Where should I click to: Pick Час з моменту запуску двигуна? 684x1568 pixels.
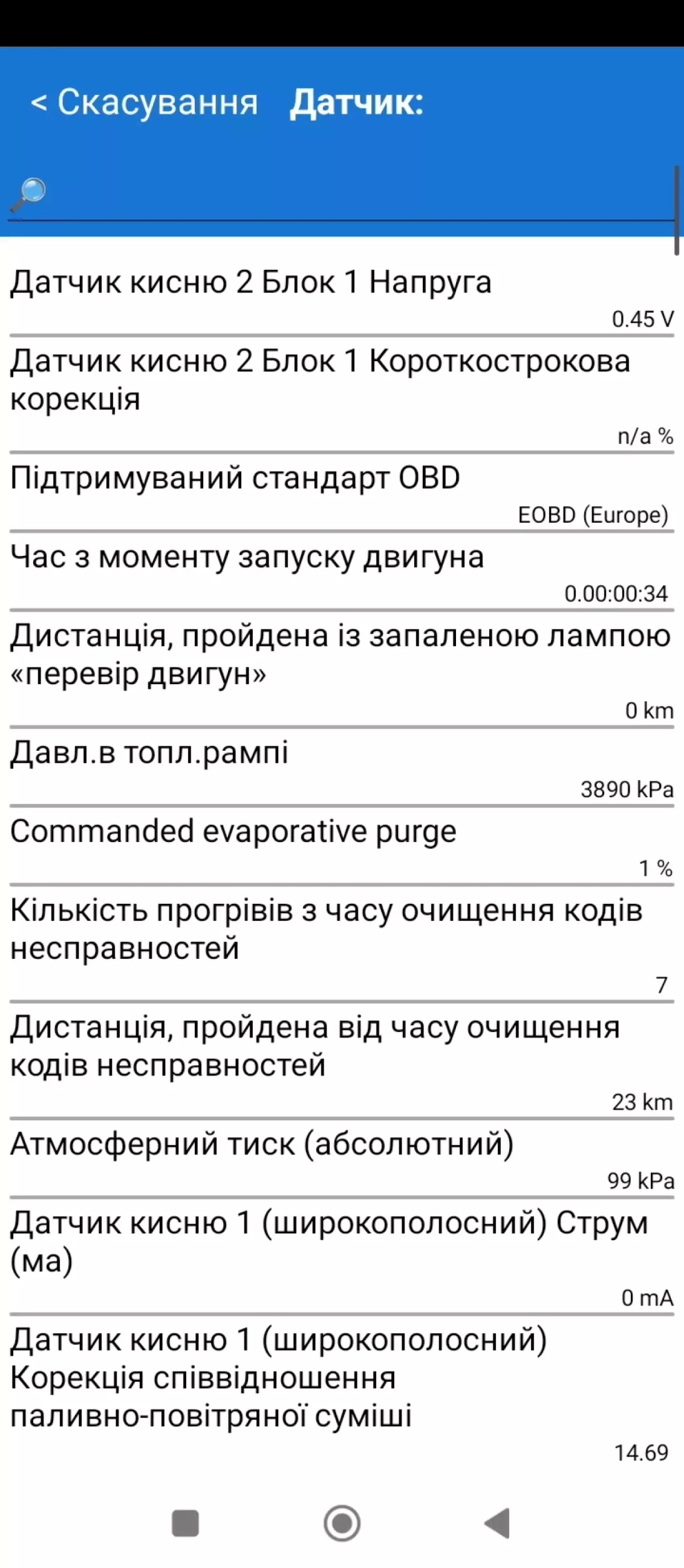(x=342, y=571)
